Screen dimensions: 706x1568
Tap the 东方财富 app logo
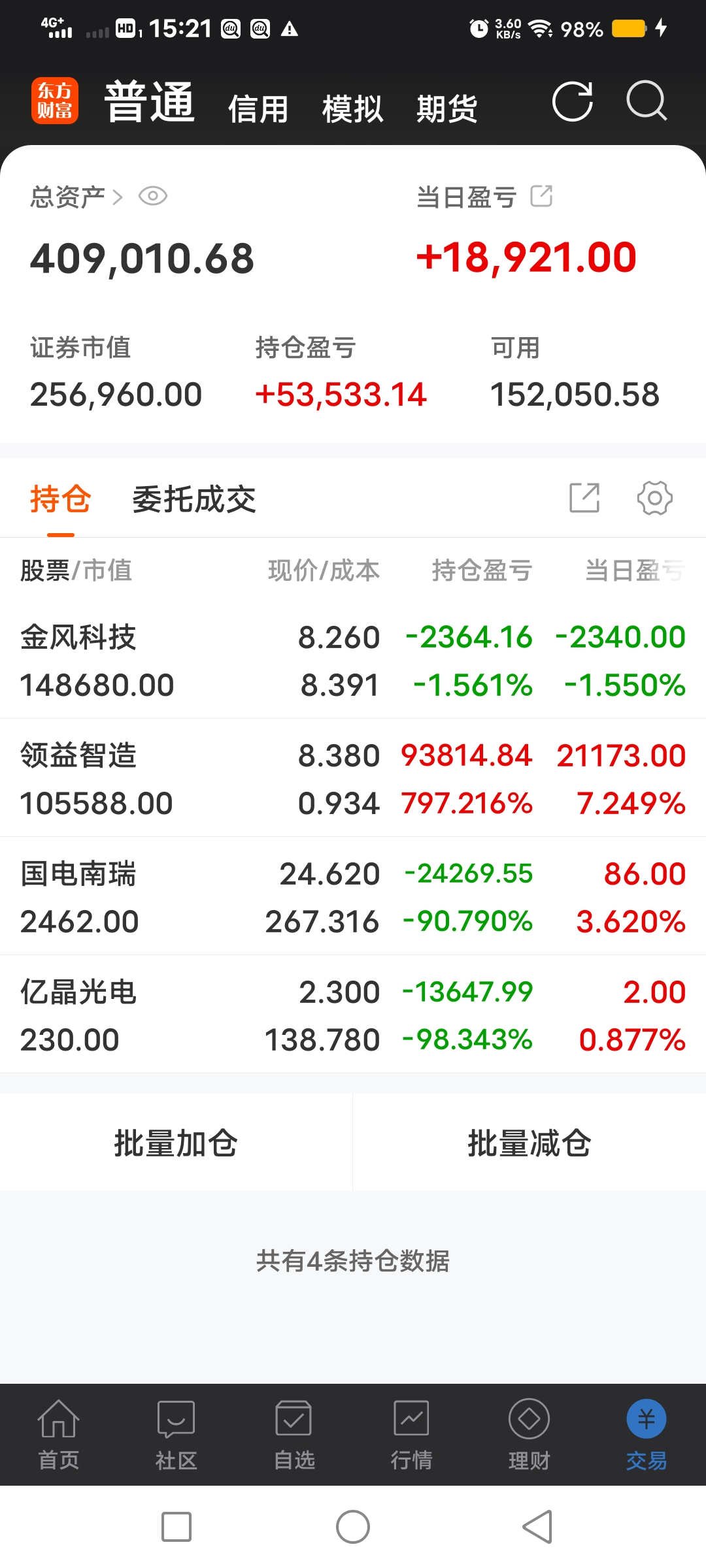coord(55,103)
